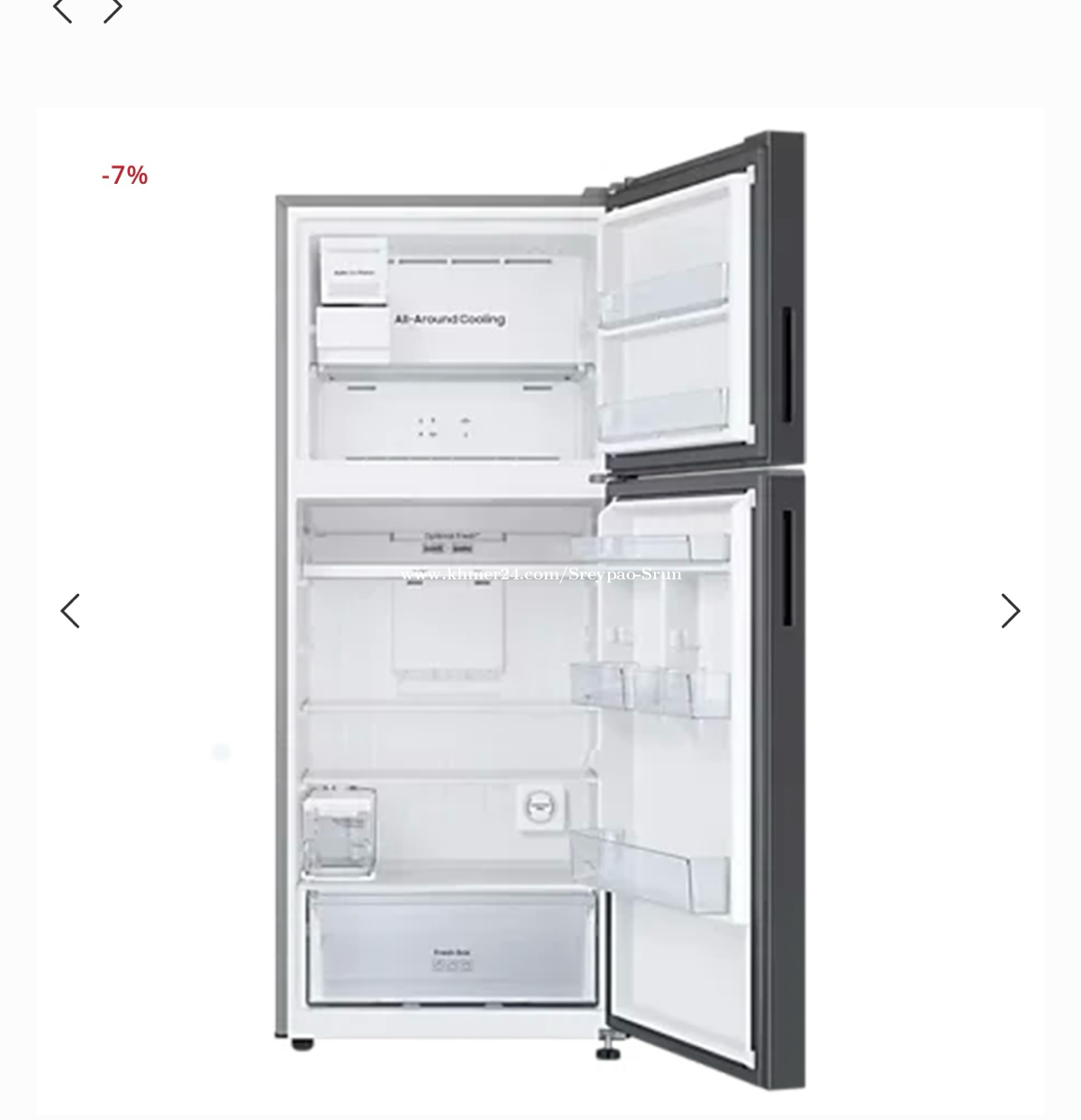This screenshot has width=1081, height=1120.
Task: Show the next product image
Action: pyautogui.click(x=1010, y=611)
